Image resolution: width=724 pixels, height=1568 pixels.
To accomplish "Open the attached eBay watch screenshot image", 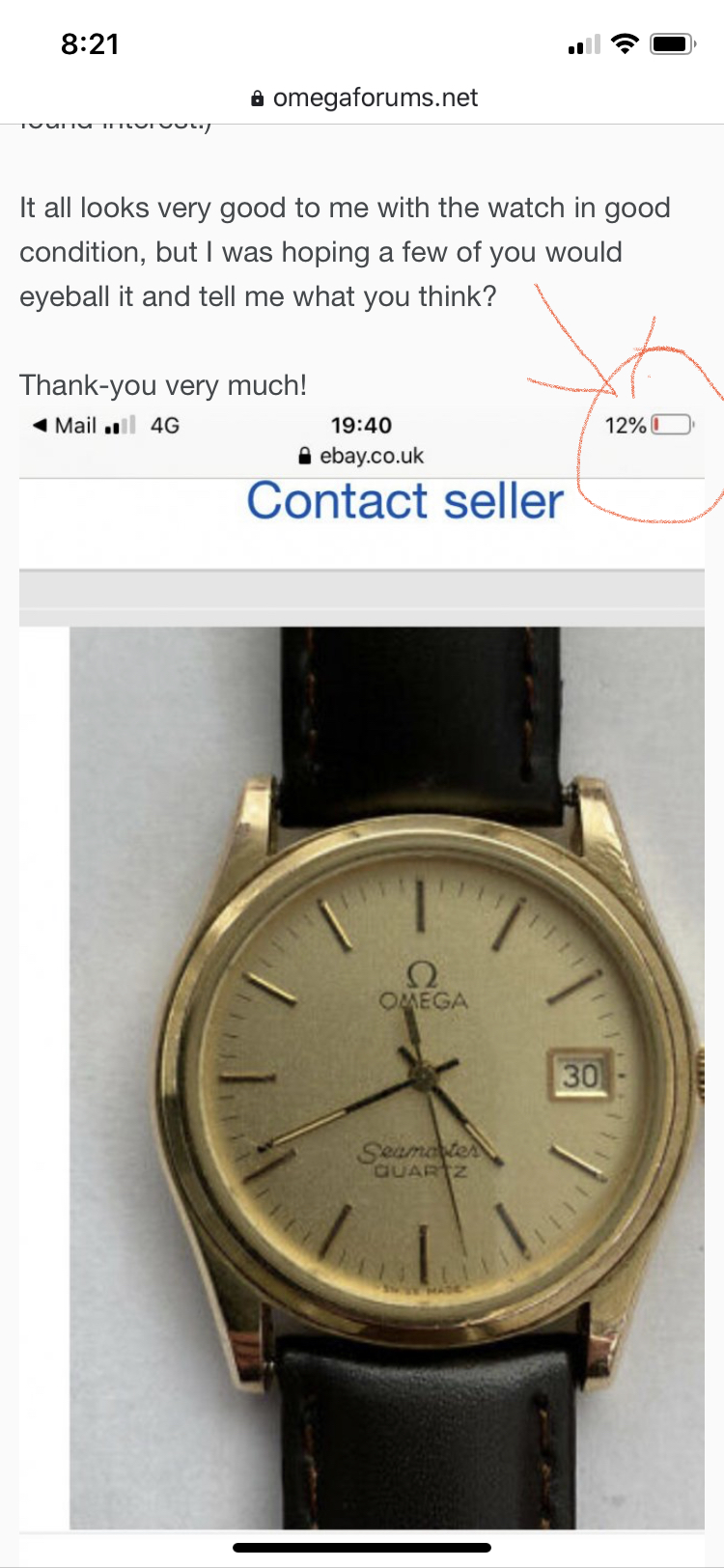I will point(362,966).
